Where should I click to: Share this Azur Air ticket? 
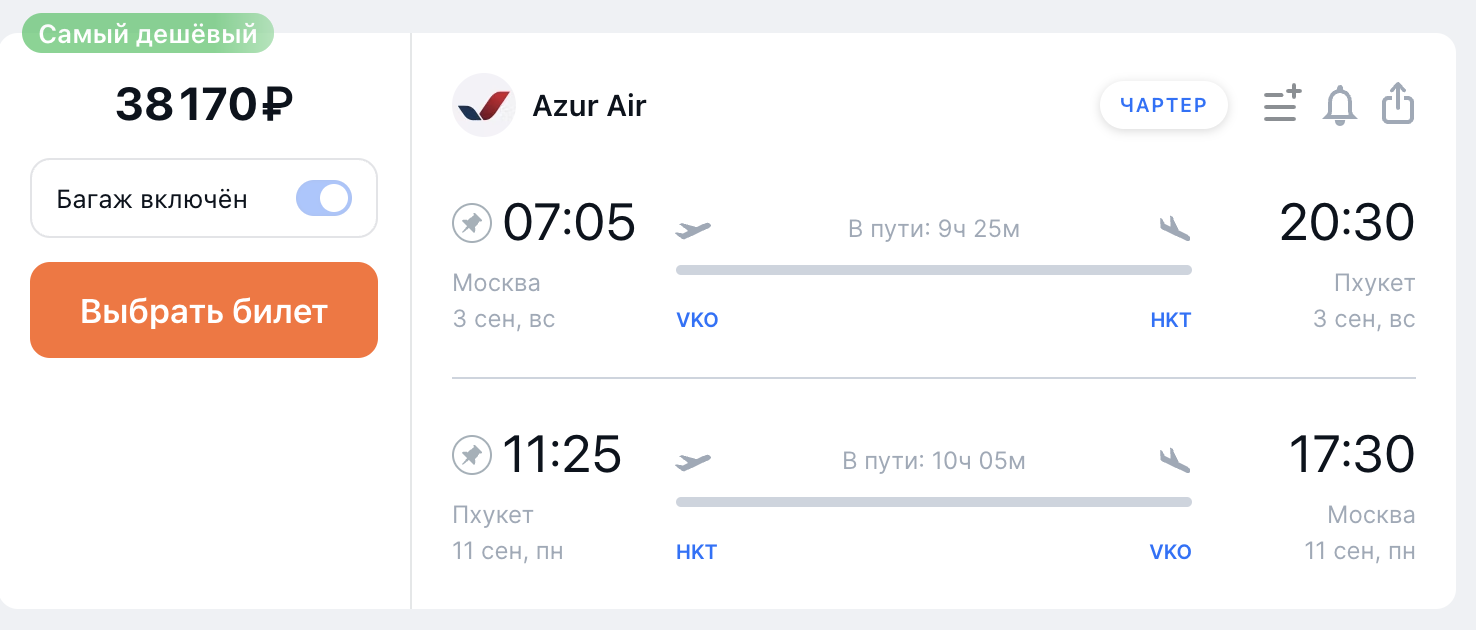coord(1398,104)
